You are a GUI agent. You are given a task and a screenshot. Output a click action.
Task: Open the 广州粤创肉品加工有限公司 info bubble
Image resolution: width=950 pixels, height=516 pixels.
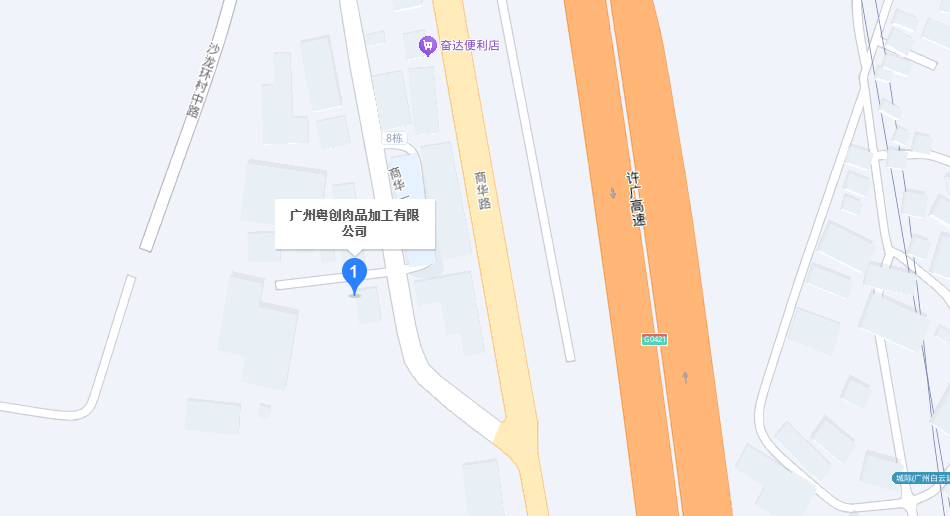pos(355,223)
